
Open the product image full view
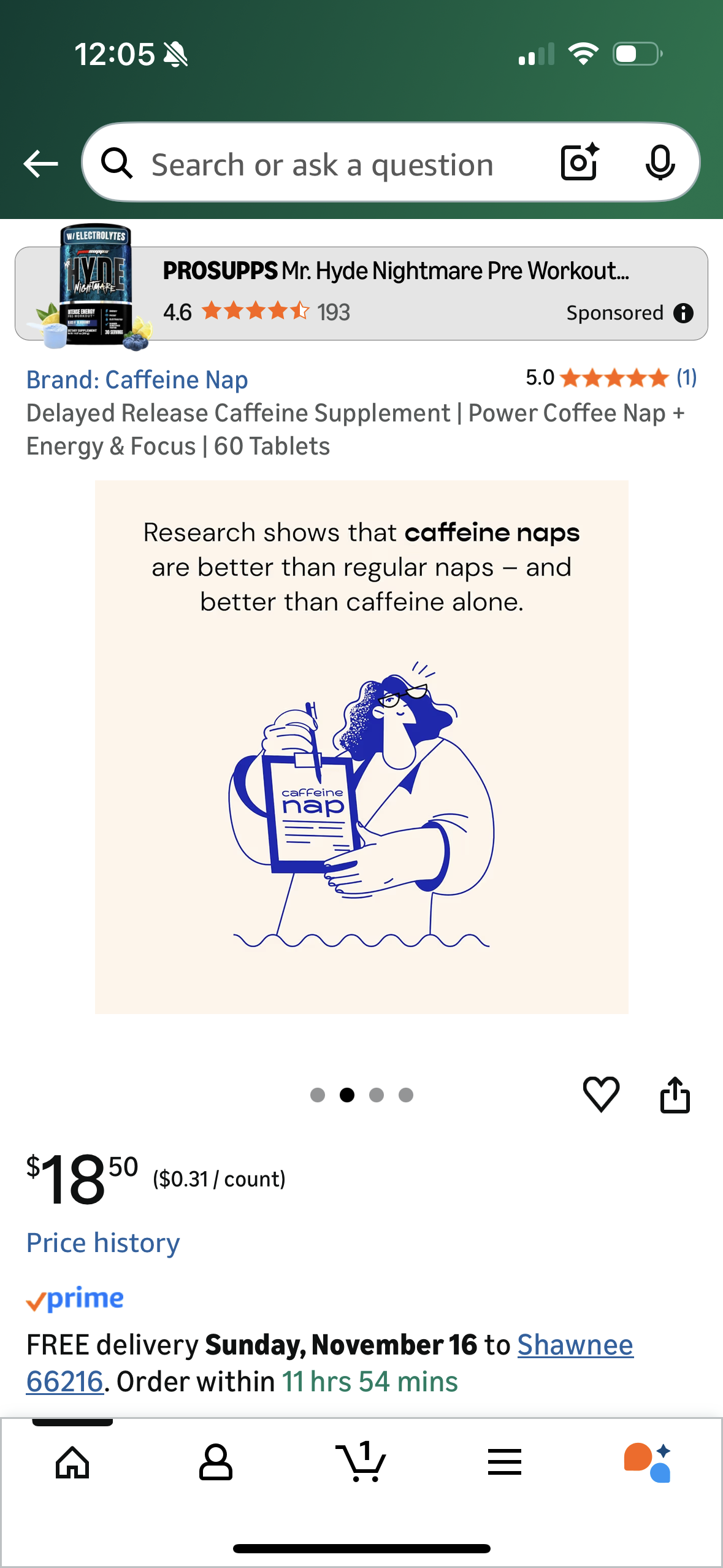361,747
